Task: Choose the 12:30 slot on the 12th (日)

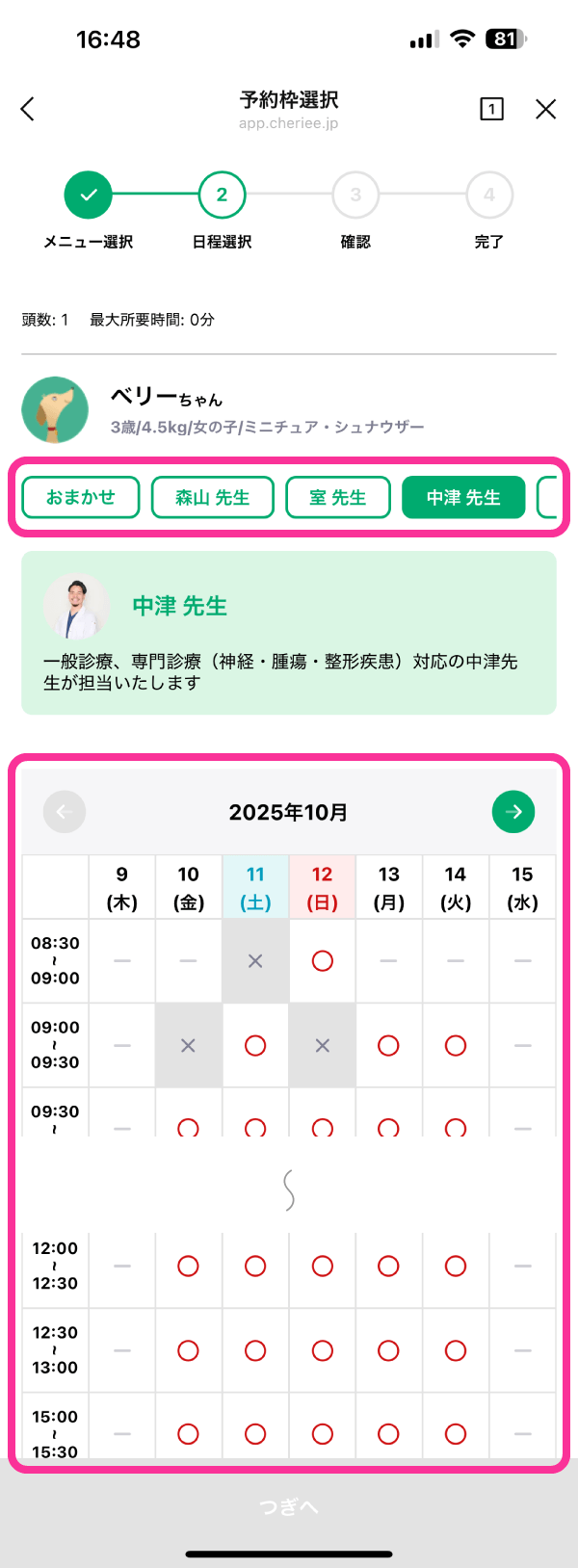Action: pyautogui.click(x=323, y=1350)
